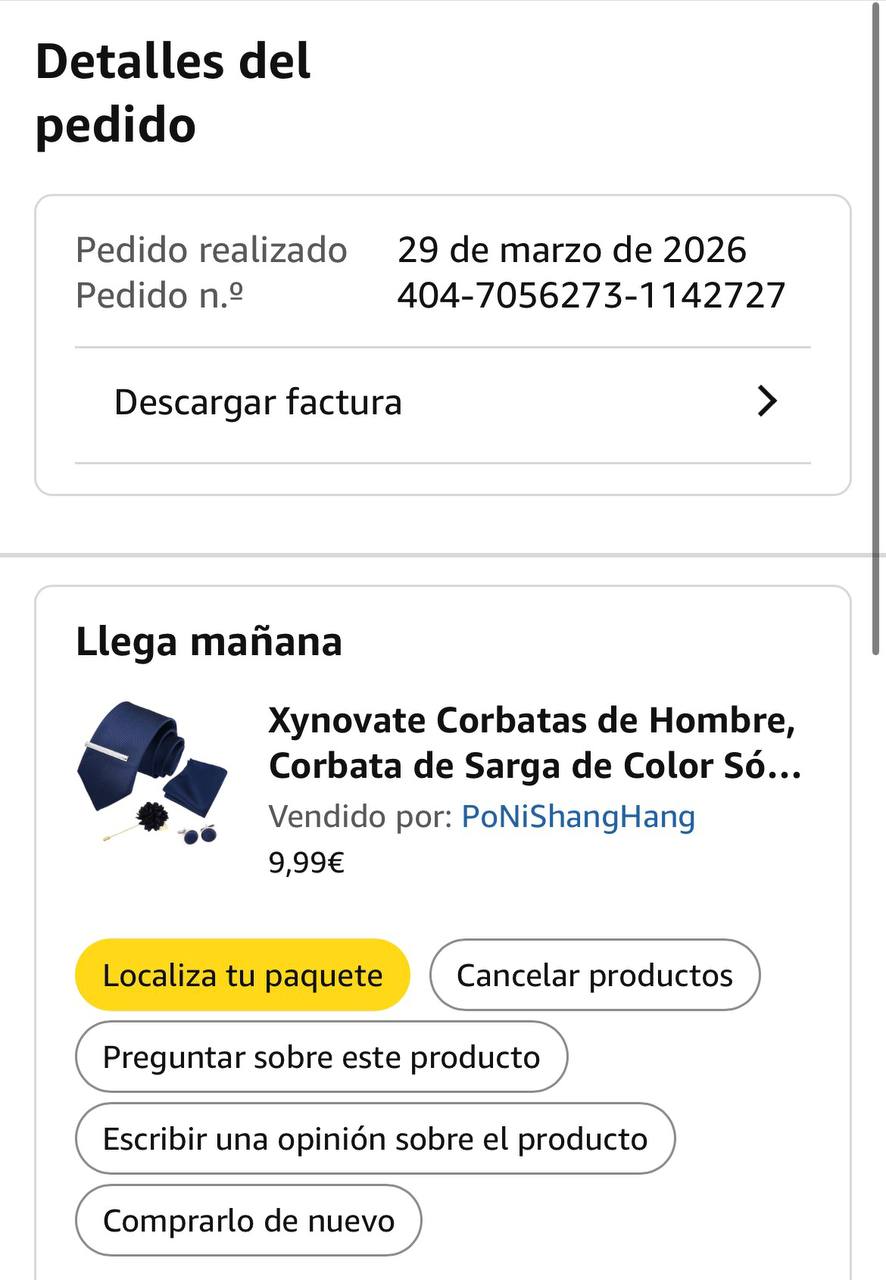This screenshot has width=886, height=1280.
Task: Open the Xynovate Corbatas de Hombre title
Action: (x=534, y=742)
